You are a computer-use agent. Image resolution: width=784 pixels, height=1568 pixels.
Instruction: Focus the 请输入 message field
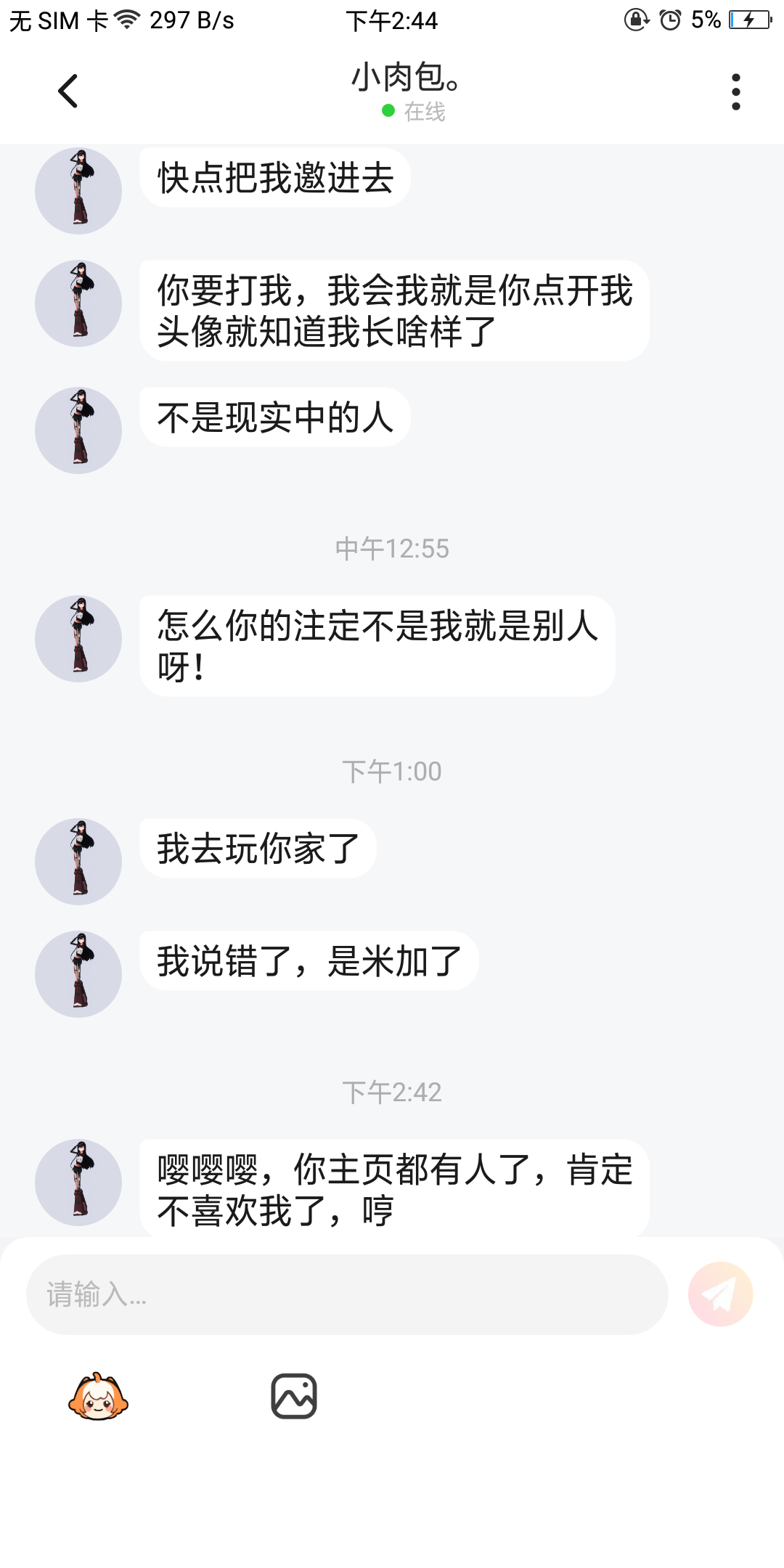[x=347, y=1294]
